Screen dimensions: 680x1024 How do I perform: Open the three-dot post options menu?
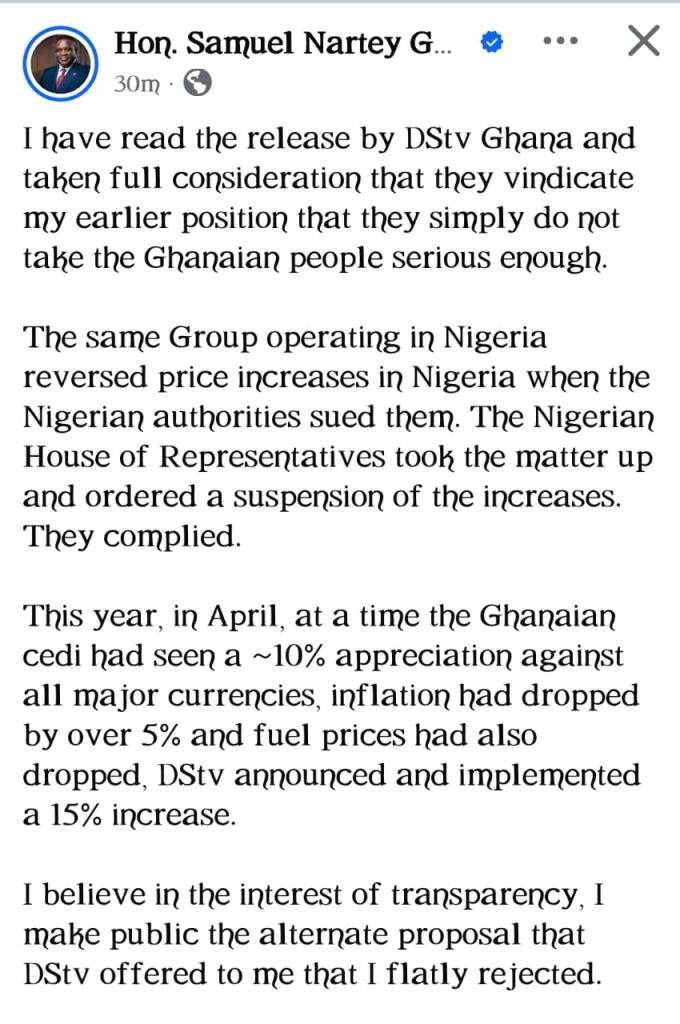560,42
